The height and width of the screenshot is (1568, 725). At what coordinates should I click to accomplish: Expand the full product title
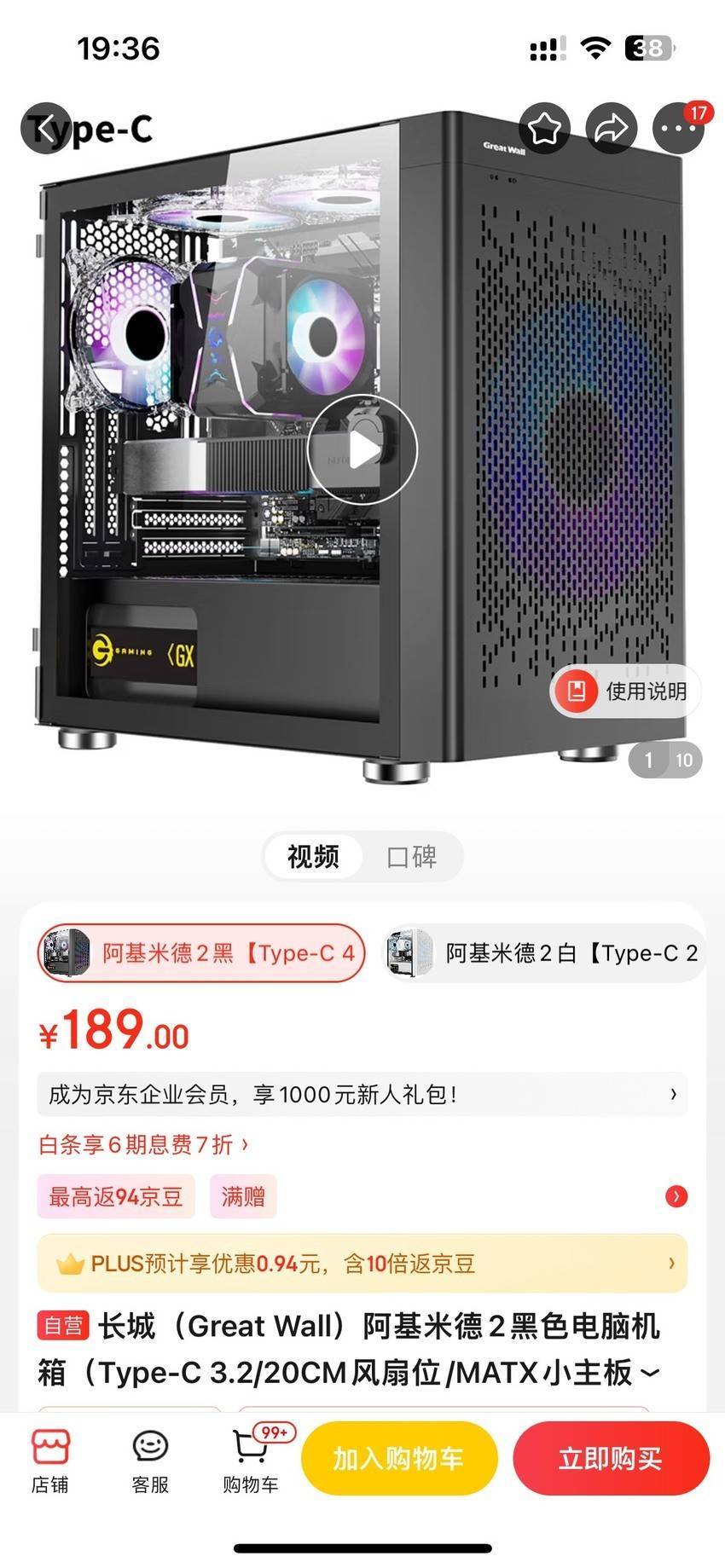(649, 1372)
